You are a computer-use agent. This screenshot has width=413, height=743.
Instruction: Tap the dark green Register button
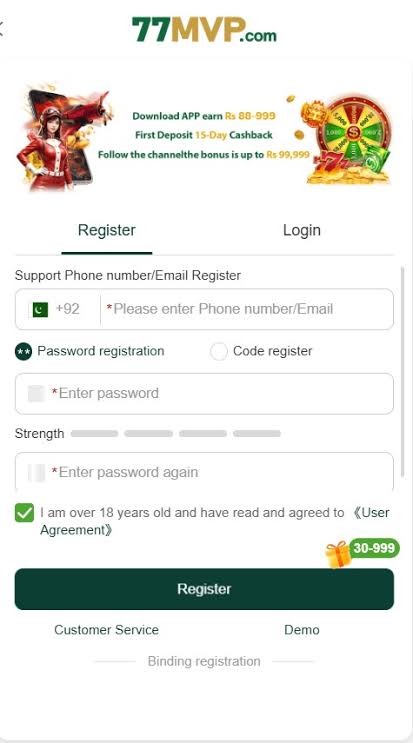tap(204, 589)
